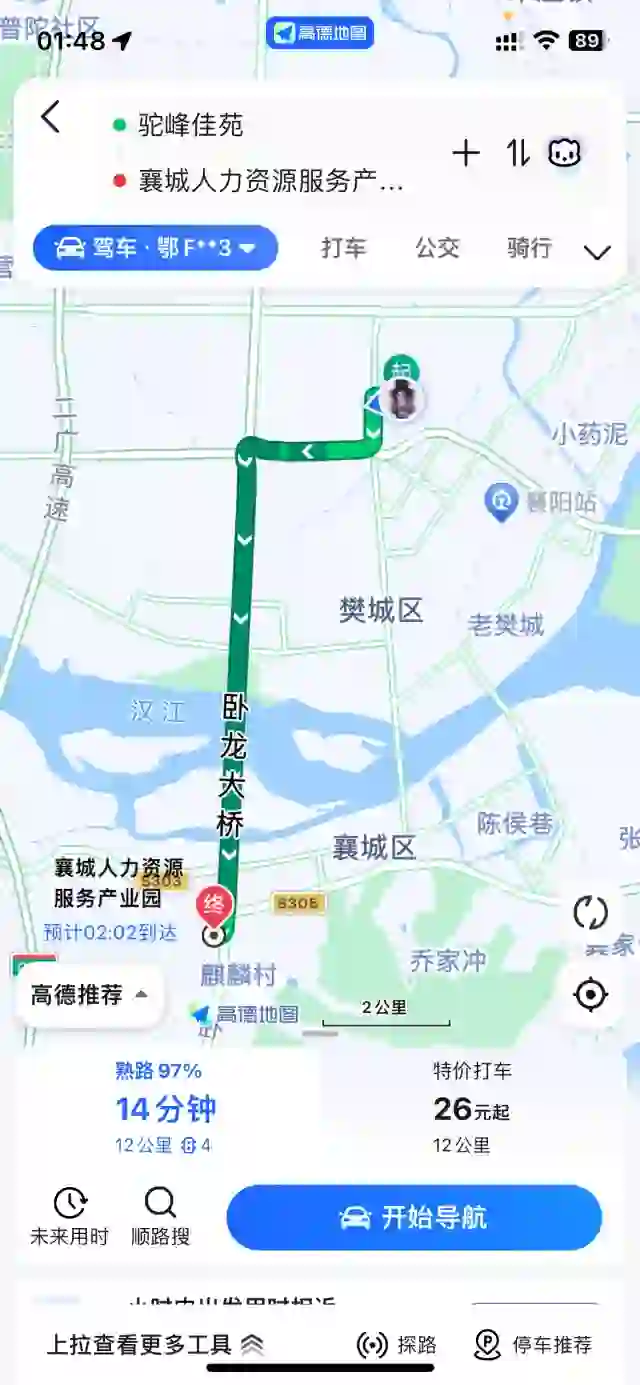Screen dimensions: 640x1385
Task: Swap start and destination
Action: pyautogui.click(x=517, y=153)
